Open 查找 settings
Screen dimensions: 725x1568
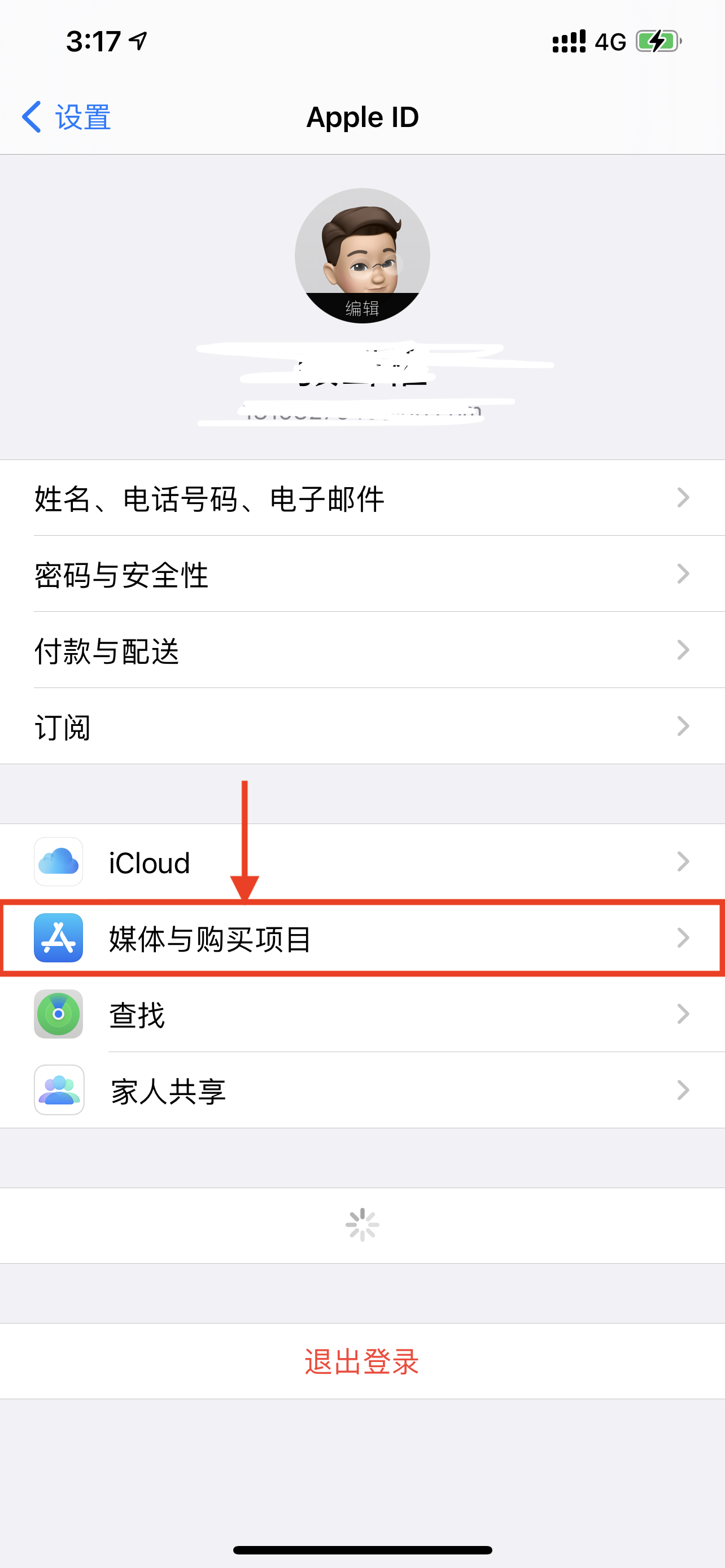point(362,1014)
